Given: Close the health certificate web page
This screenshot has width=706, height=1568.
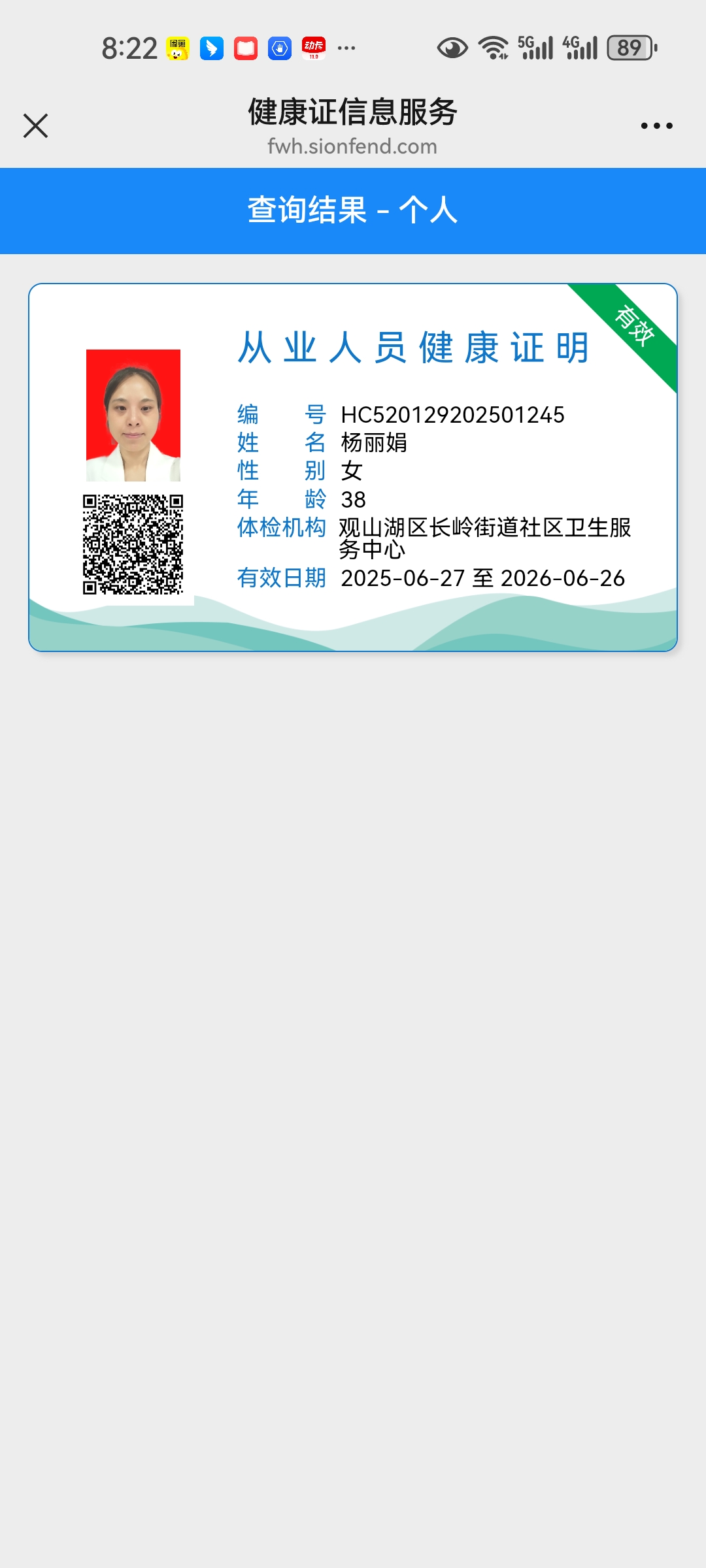Looking at the screenshot, I should [x=35, y=126].
